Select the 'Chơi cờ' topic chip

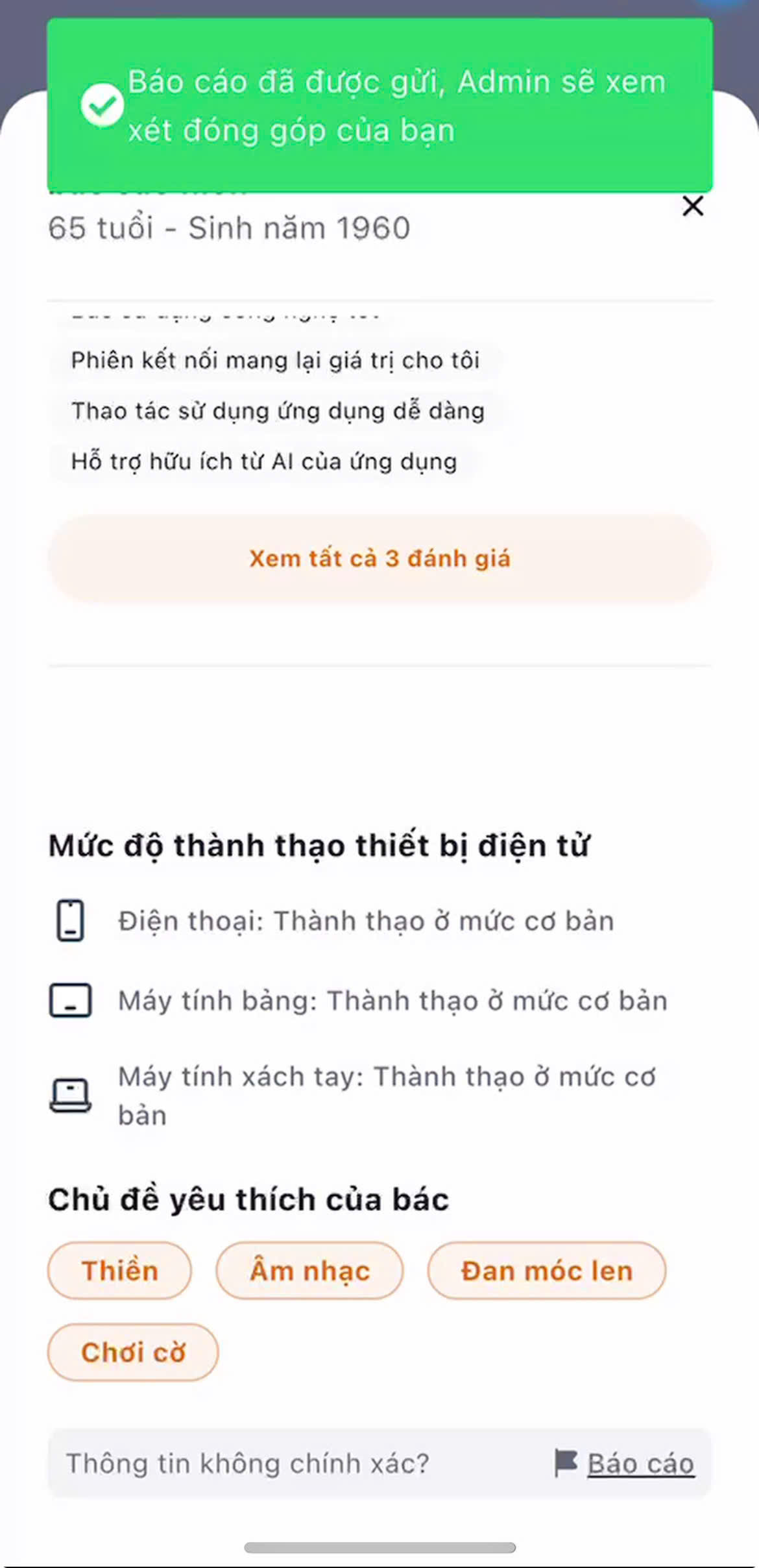coord(133,1353)
